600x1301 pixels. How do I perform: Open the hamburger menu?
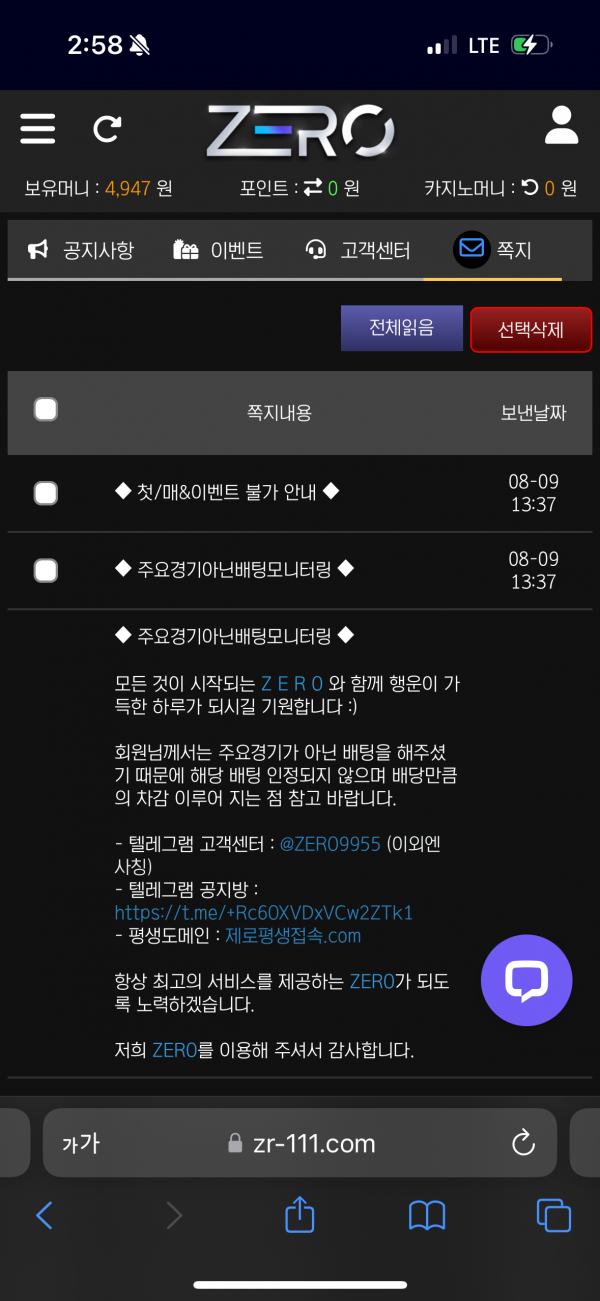(38, 128)
